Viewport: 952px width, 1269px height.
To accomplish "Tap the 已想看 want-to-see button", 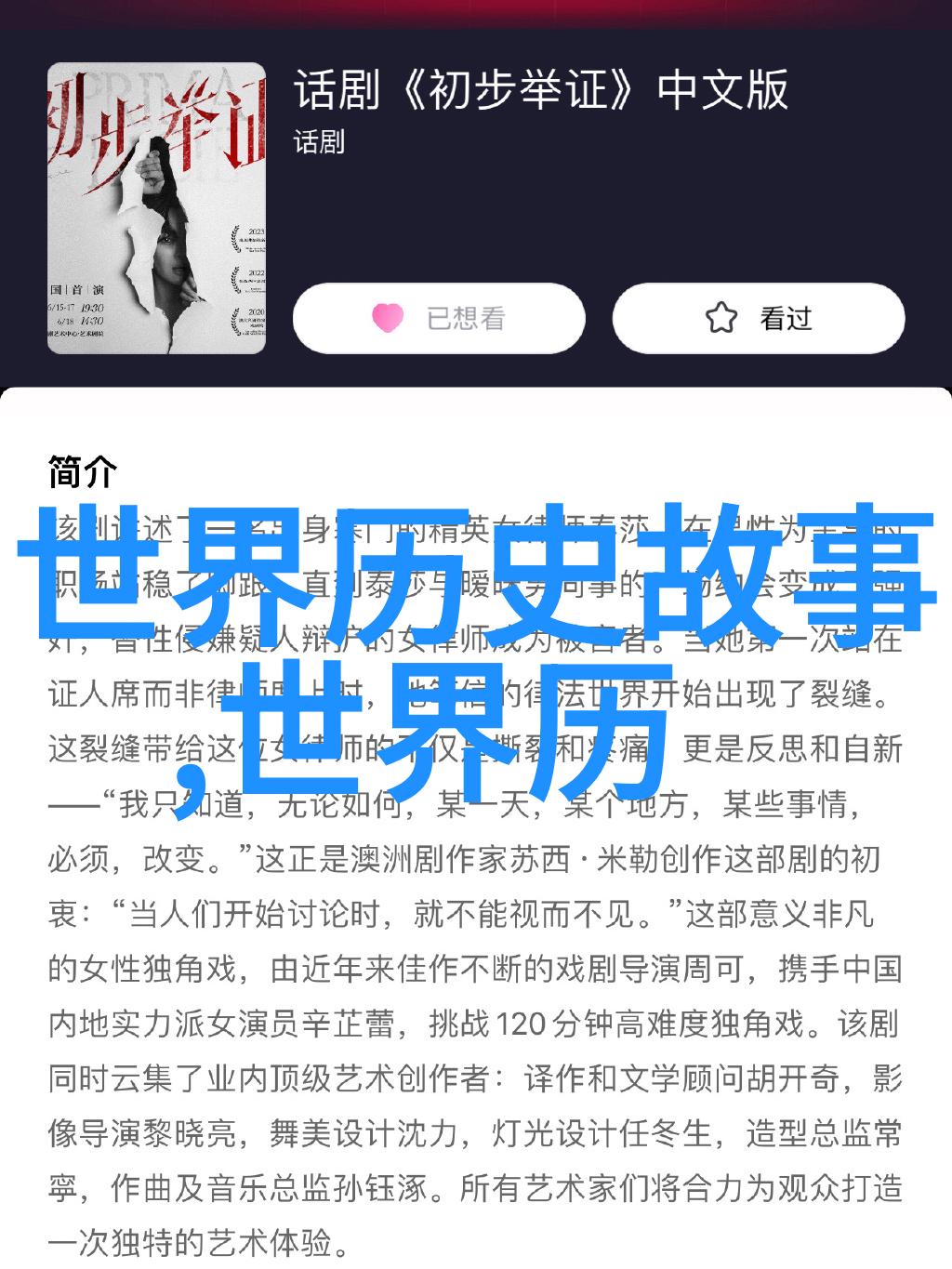I will coord(439,319).
